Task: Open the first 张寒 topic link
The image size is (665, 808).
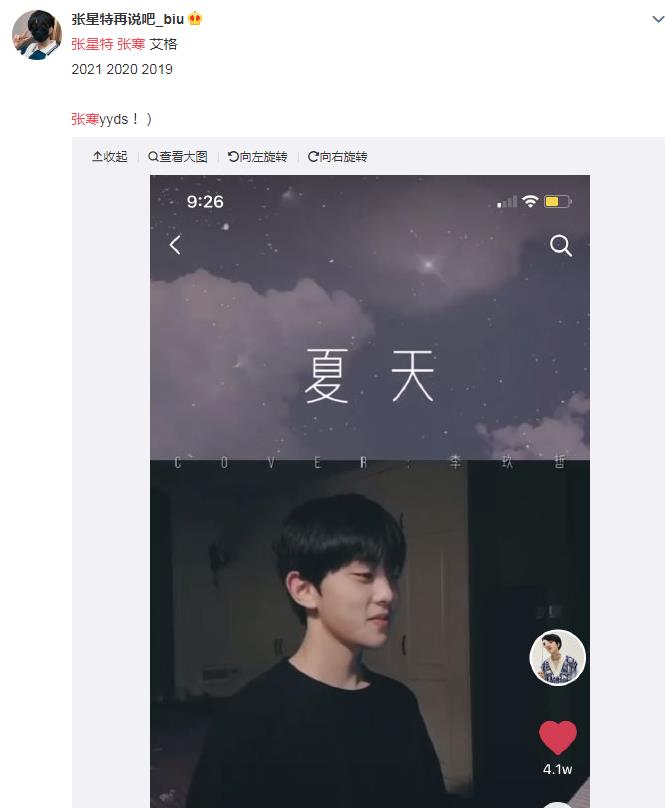Action: [131, 44]
